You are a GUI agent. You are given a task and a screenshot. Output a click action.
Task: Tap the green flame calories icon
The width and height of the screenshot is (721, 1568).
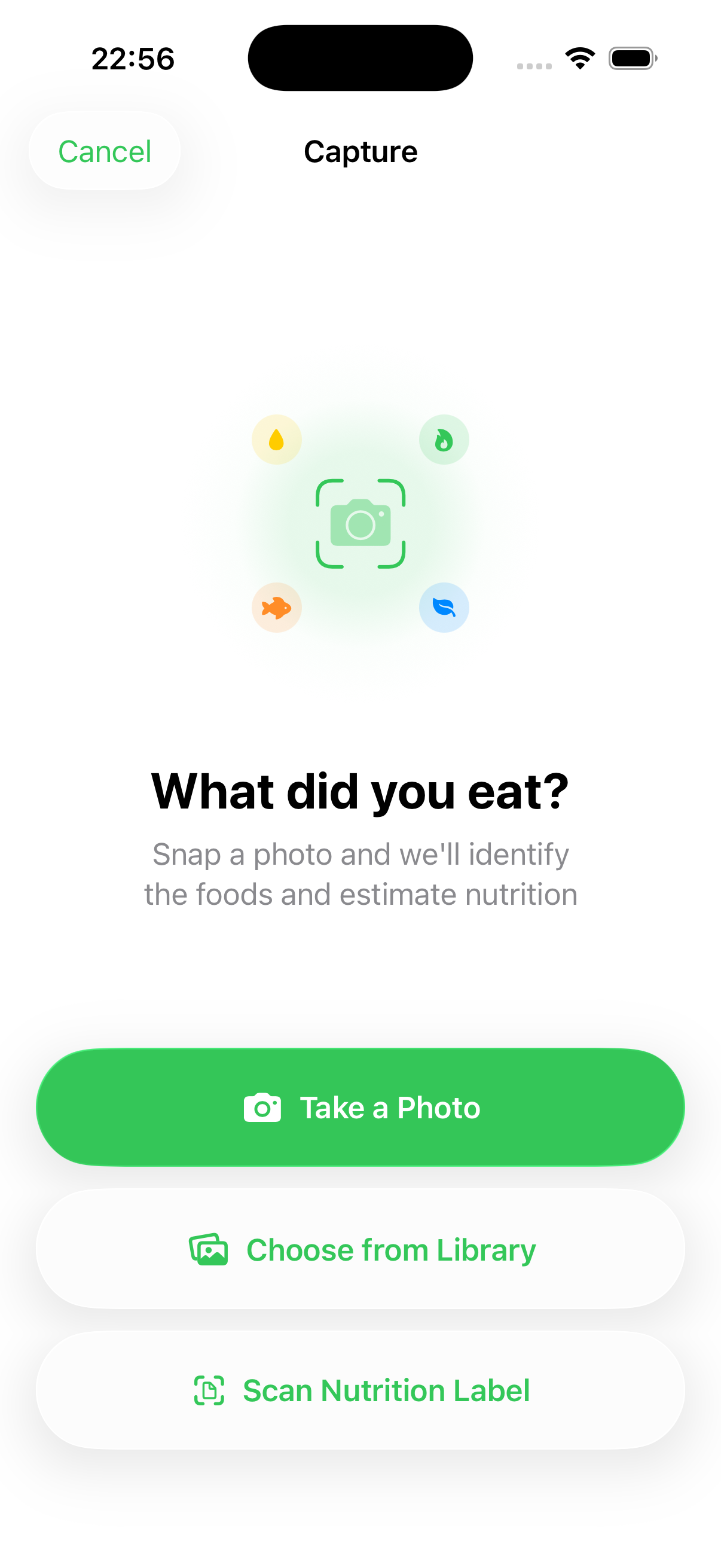444,440
